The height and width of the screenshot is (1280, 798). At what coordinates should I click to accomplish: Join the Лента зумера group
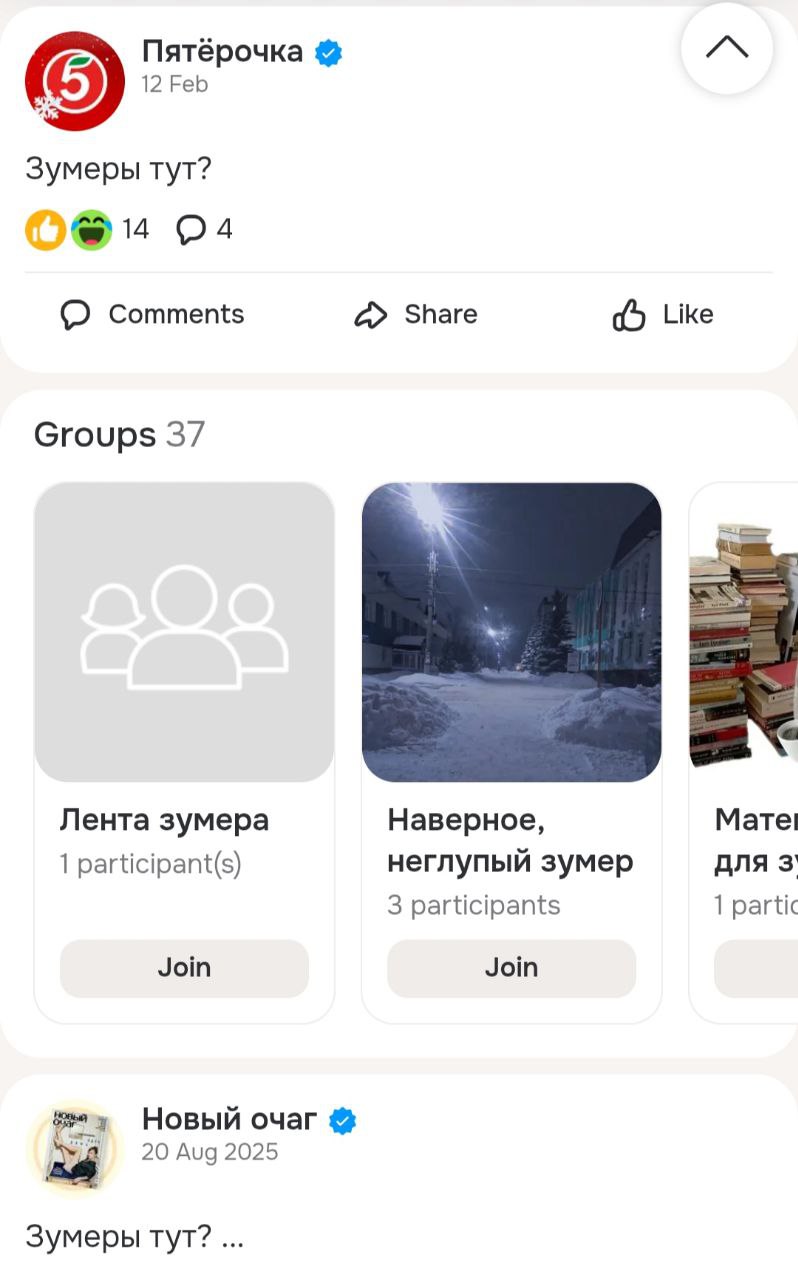point(183,967)
